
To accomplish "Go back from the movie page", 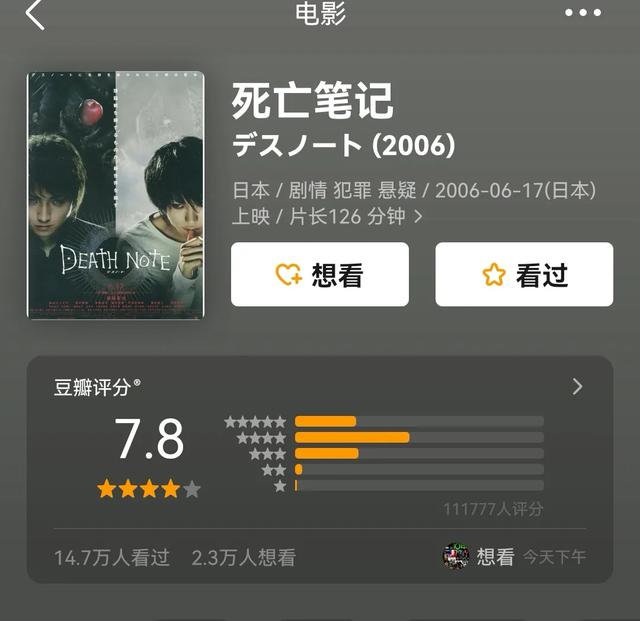I will click(35, 14).
